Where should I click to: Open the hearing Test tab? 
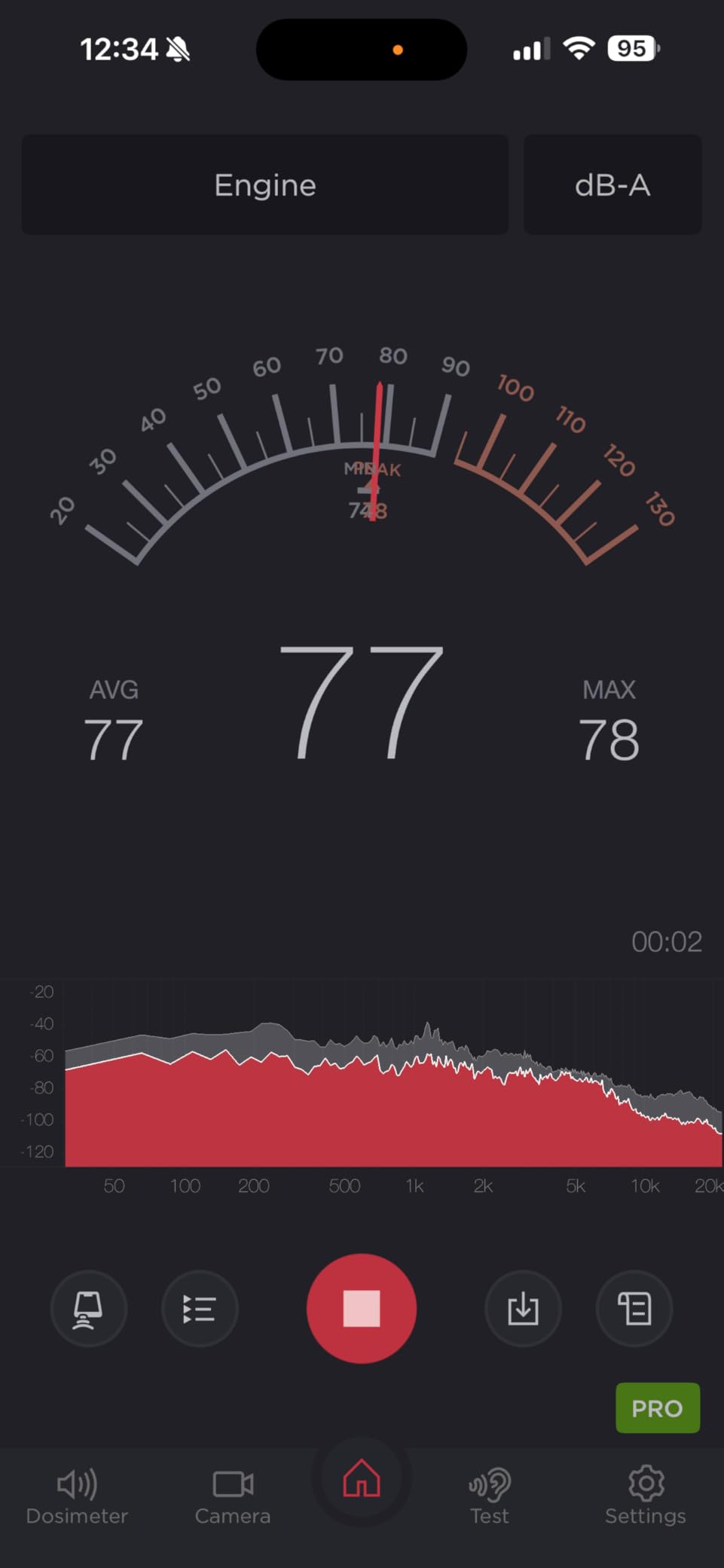(490, 1496)
